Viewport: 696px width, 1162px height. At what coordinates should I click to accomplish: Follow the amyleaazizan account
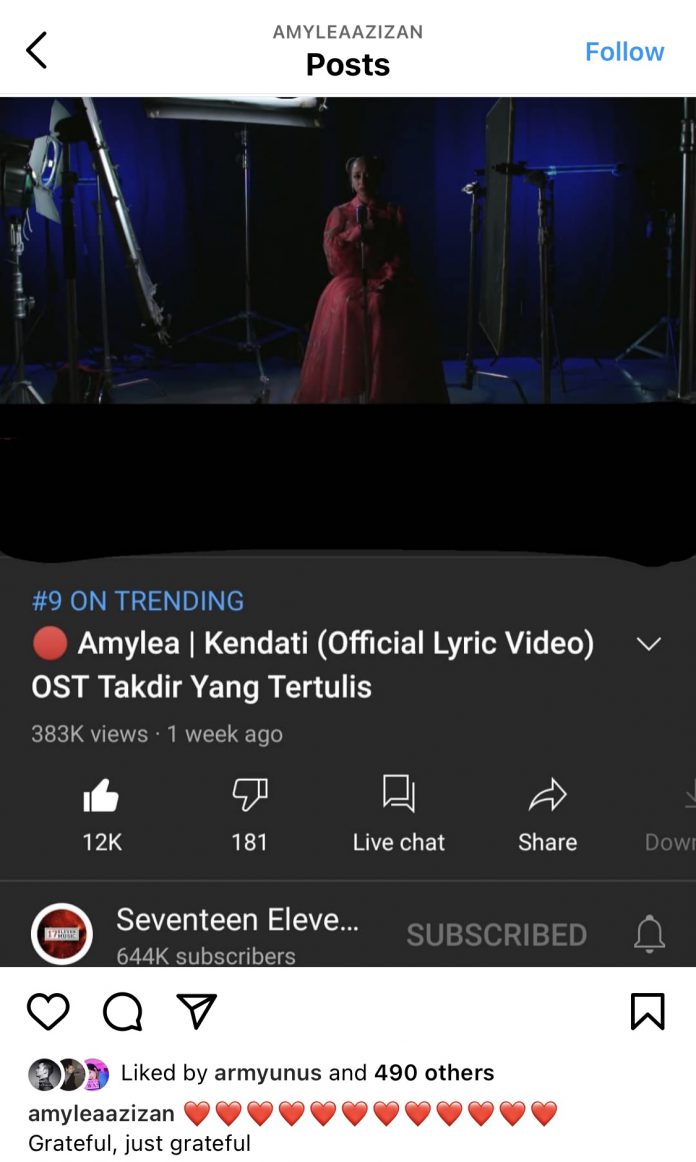pyautogui.click(x=624, y=52)
